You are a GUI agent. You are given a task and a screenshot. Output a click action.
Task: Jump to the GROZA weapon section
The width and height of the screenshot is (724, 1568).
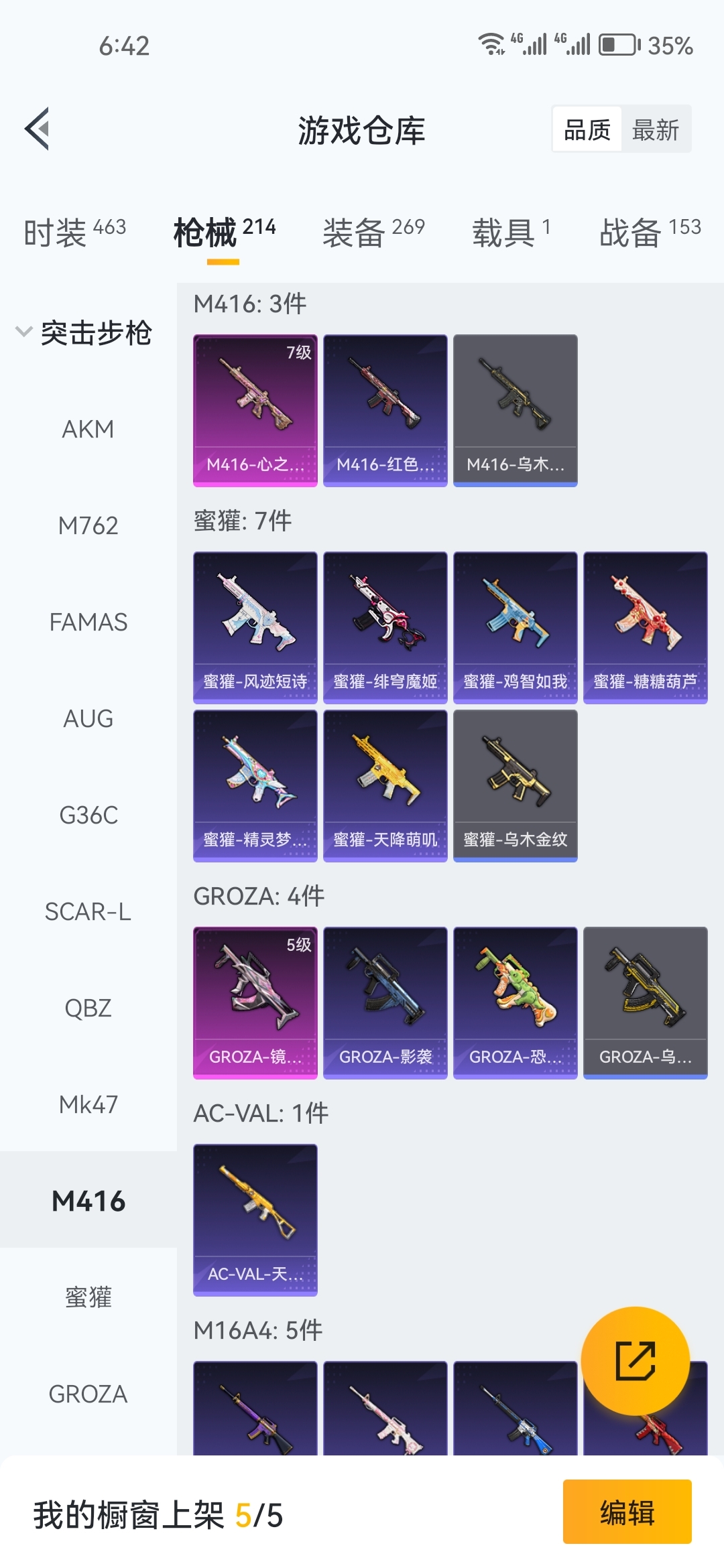pos(88,1394)
